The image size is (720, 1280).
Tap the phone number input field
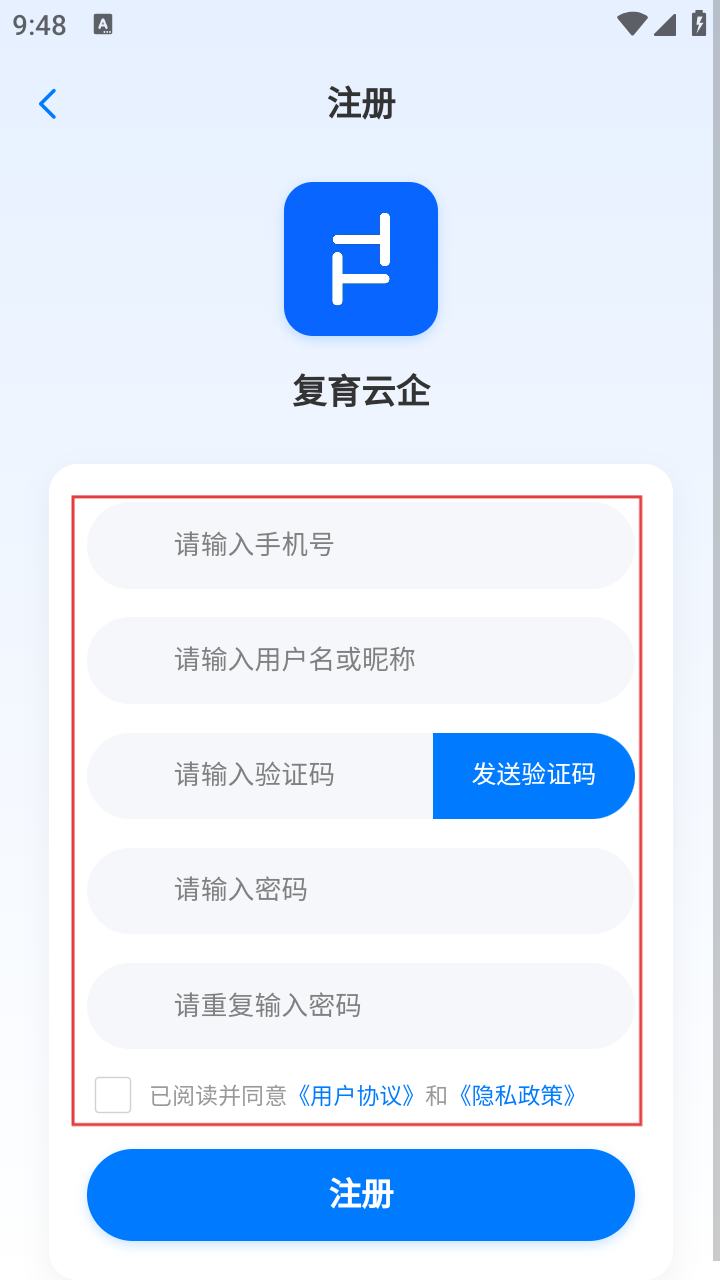coord(360,545)
